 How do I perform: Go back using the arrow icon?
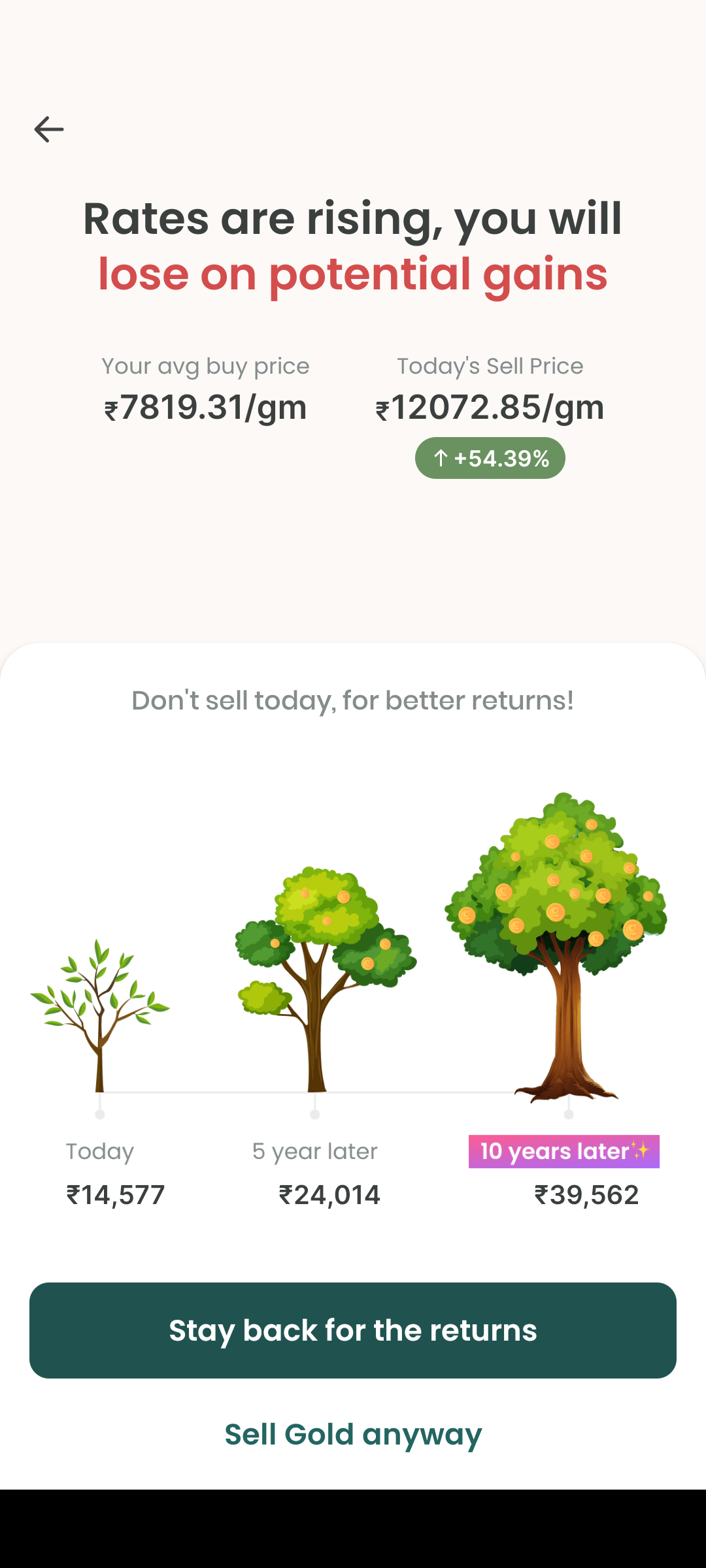point(49,129)
